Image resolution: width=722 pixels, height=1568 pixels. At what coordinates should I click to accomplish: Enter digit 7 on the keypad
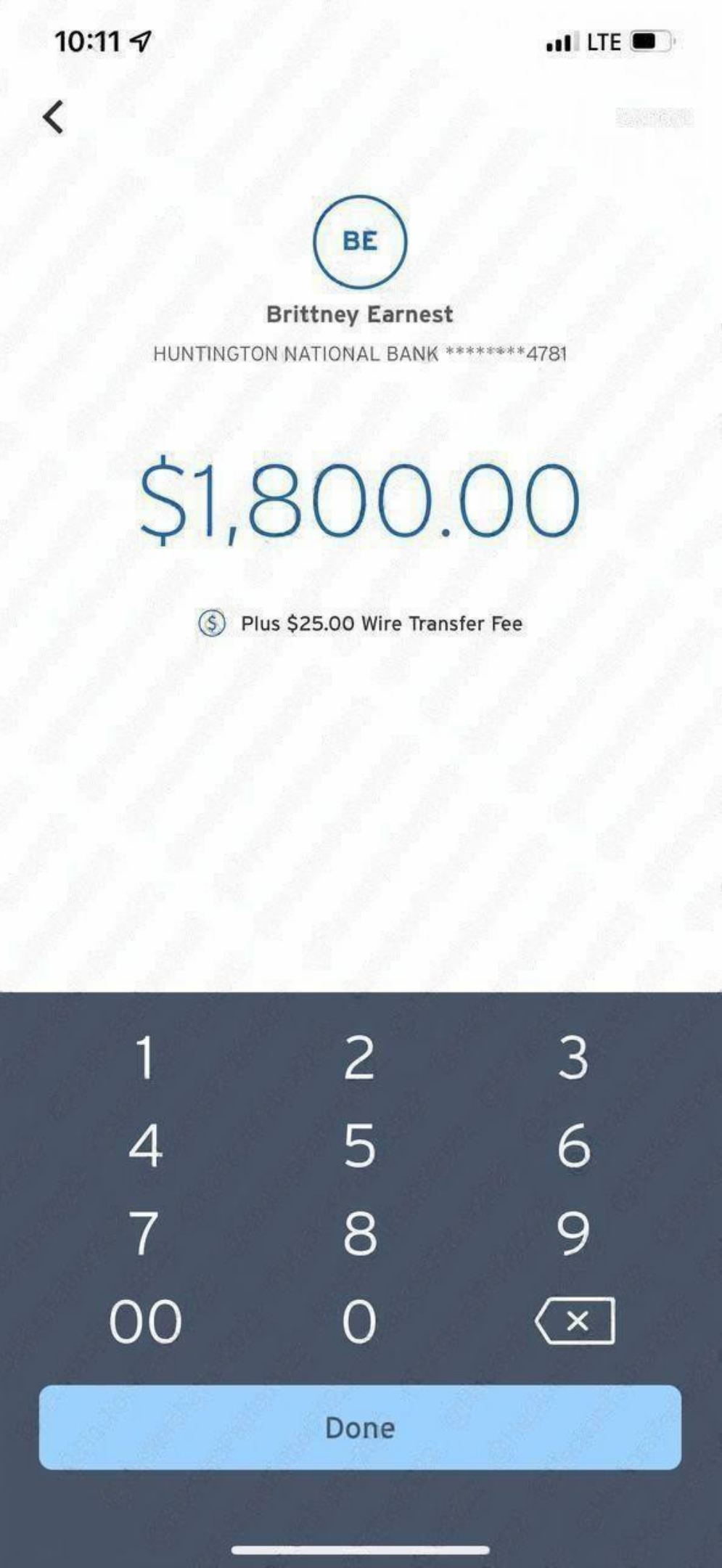tap(145, 1233)
